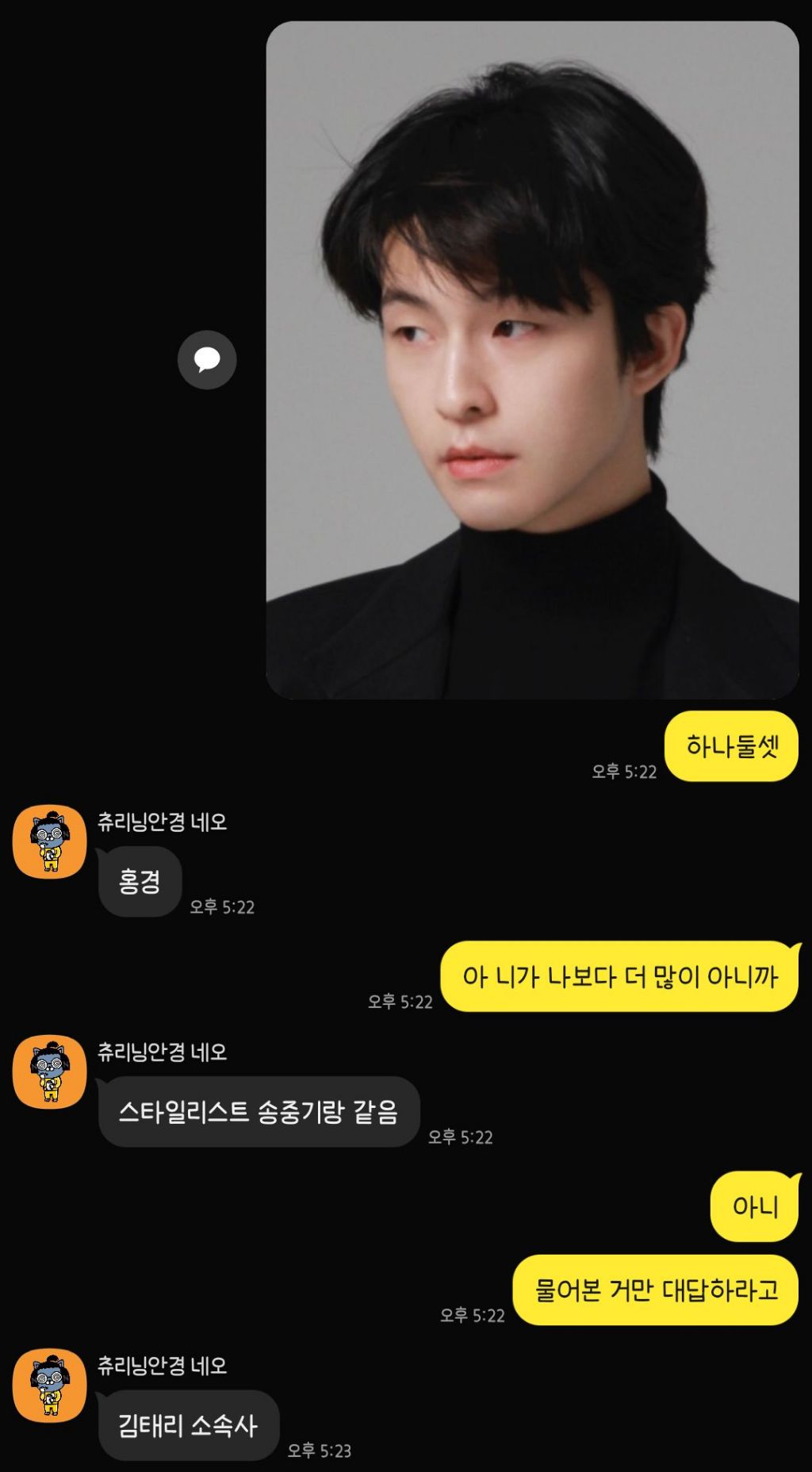Open sender's avatar above the 홍경 message

(49, 841)
